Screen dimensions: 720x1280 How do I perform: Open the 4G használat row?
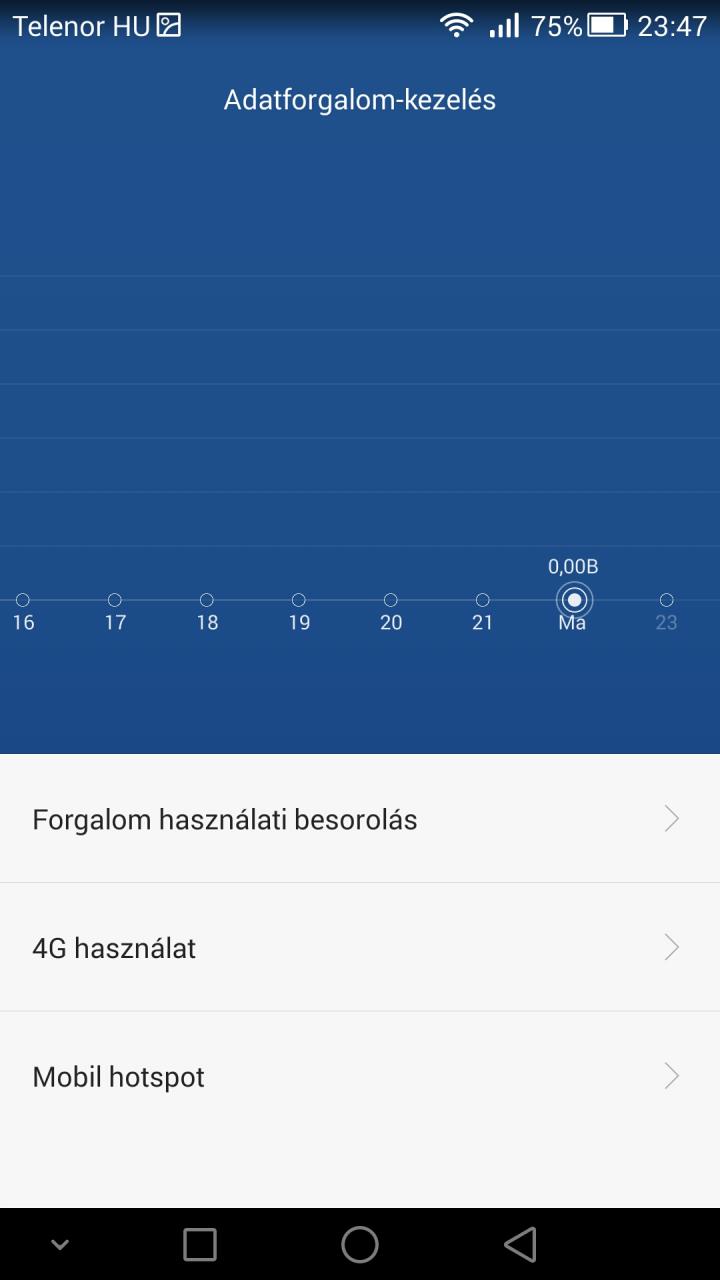coord(360,947)
